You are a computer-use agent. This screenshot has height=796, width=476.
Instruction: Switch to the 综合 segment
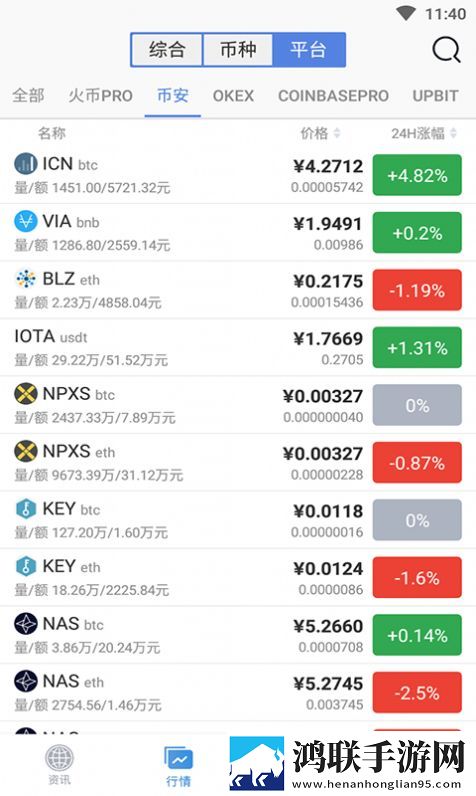(167, 50)
